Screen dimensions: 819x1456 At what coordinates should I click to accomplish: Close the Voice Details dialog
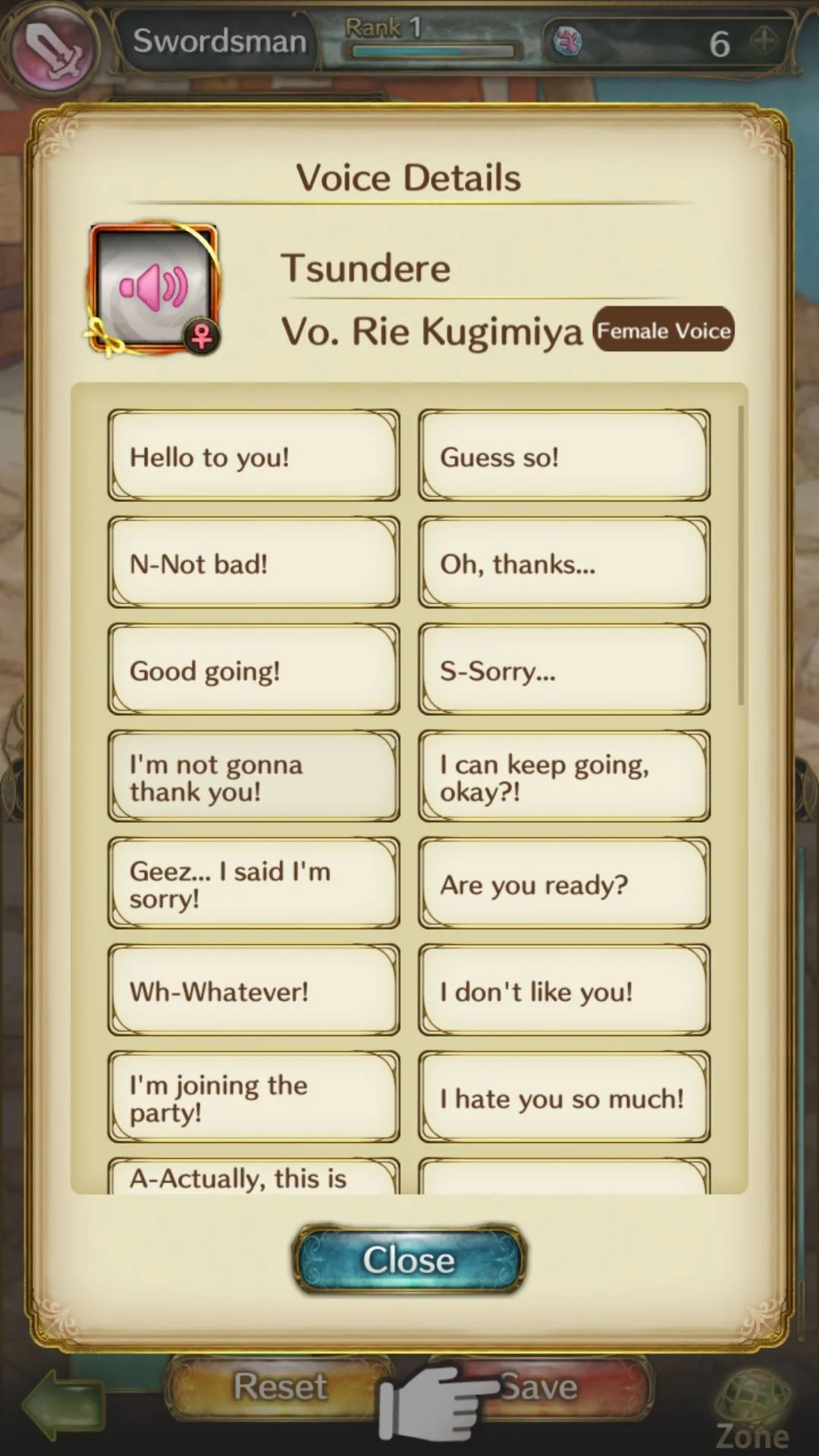tap(409, 1260)
